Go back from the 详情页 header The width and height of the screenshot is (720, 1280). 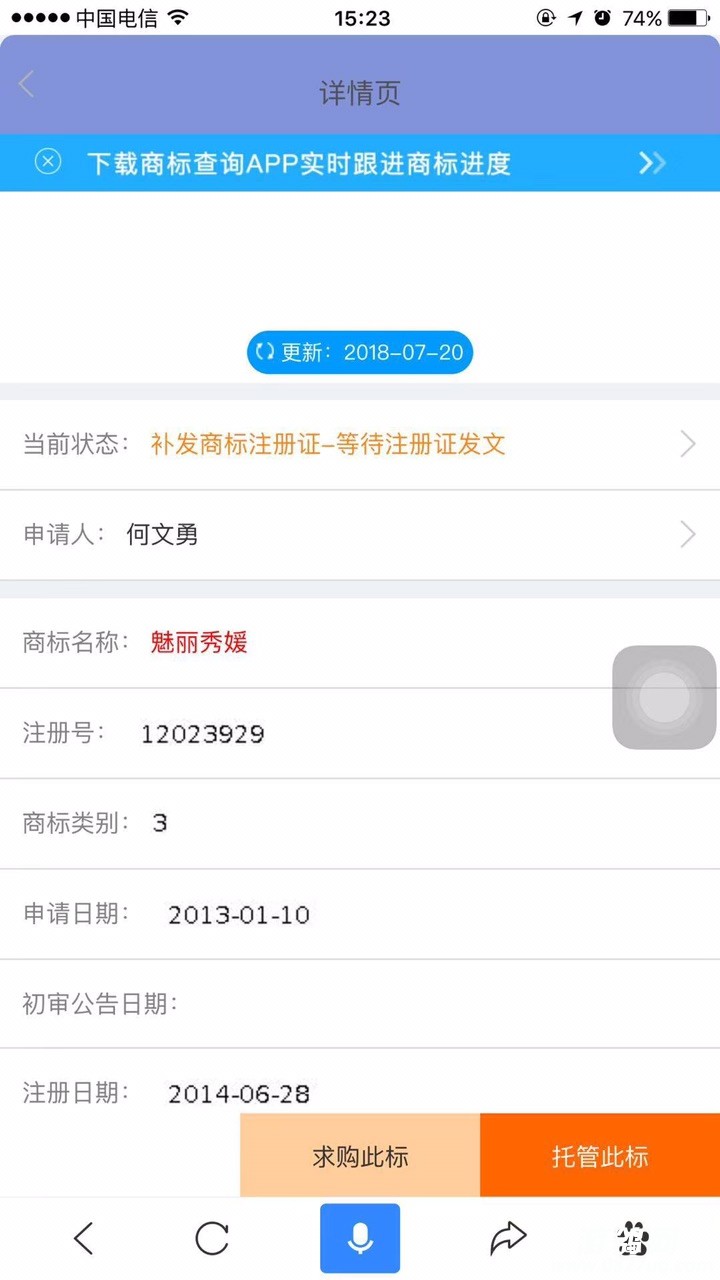(27, 85)
